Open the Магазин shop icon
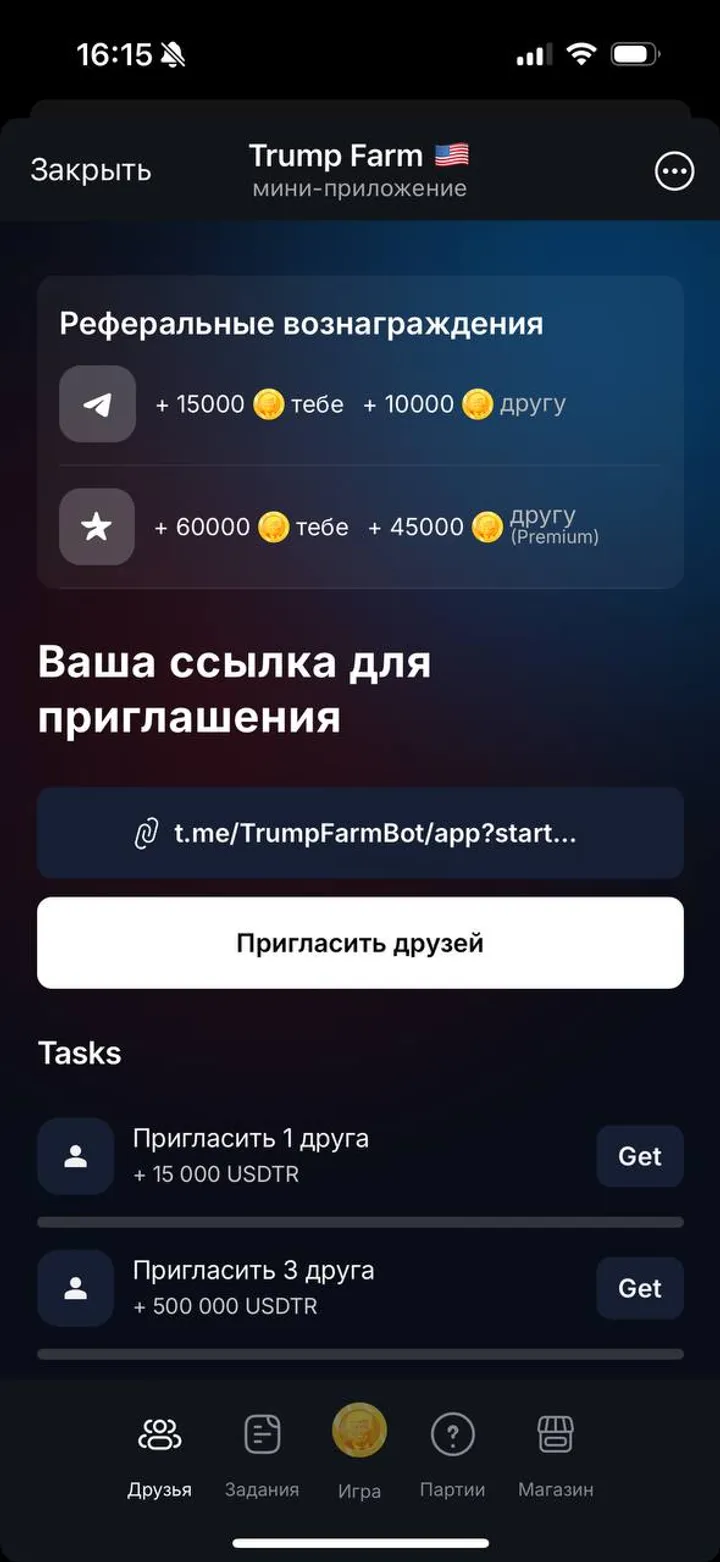The height and width of the screenshot is (1562, 720). tap(554, 1432)
